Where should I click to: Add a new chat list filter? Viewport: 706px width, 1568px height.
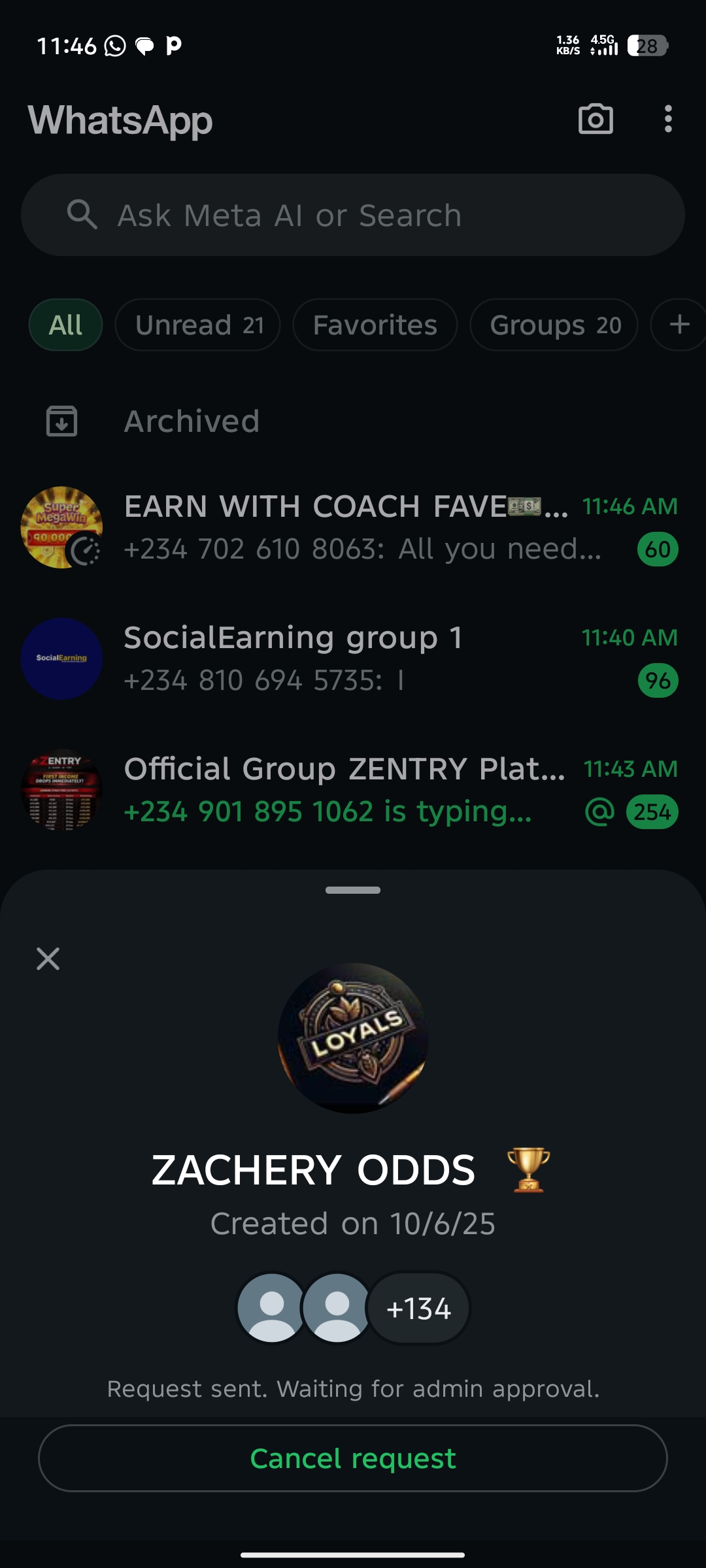(x=680, y=325)
